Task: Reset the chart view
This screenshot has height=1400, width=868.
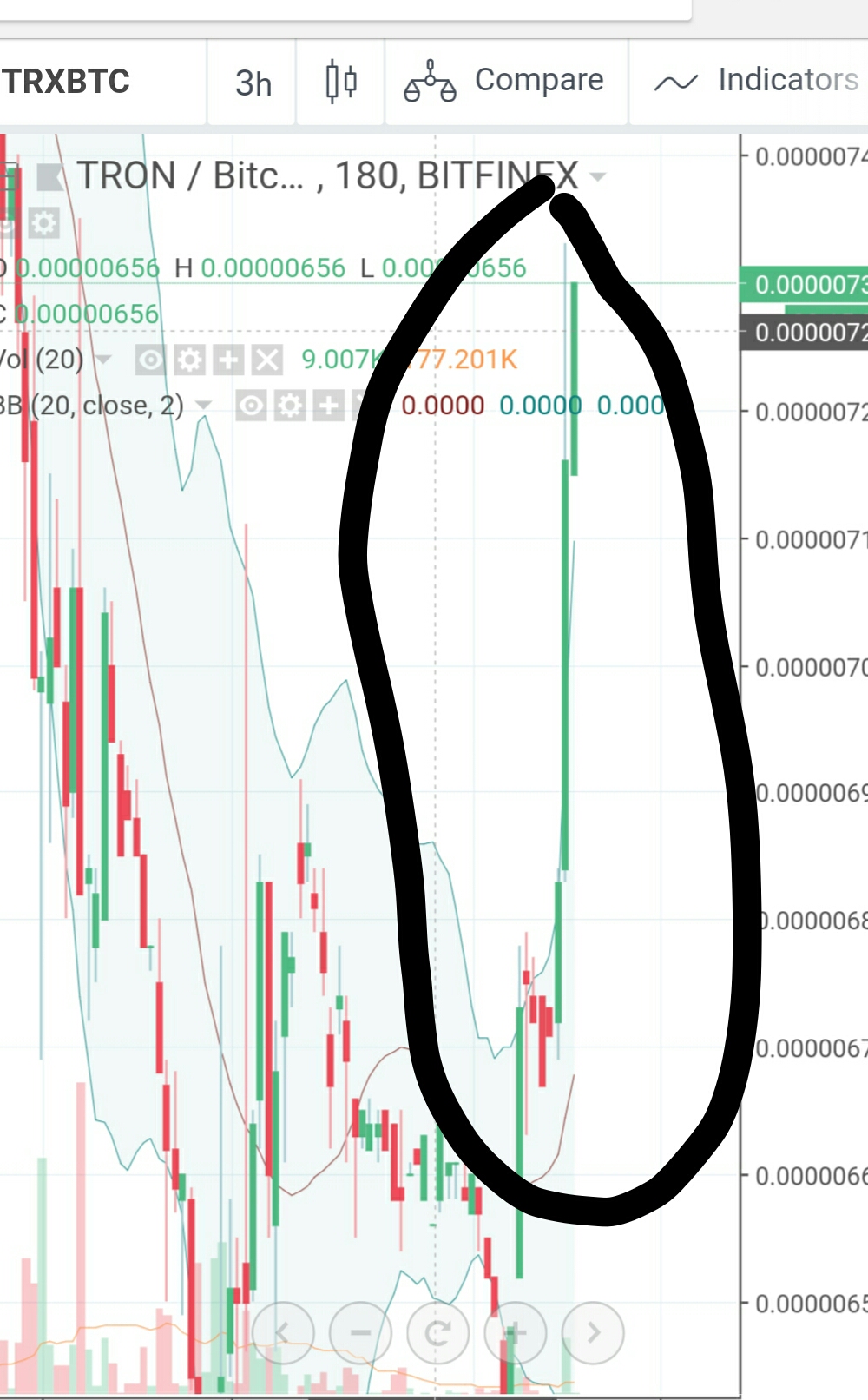Action: [x=437, y=1331]
